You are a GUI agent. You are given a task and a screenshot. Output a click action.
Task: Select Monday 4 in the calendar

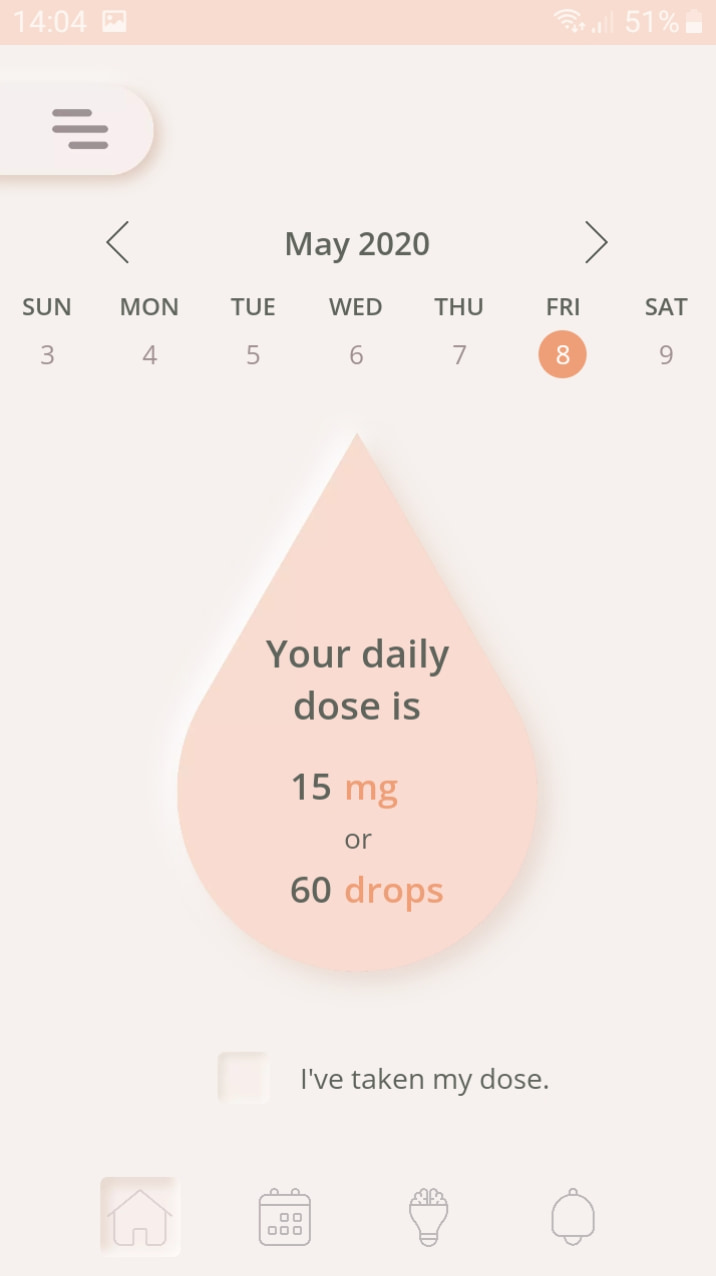click(x=150, y=355)
